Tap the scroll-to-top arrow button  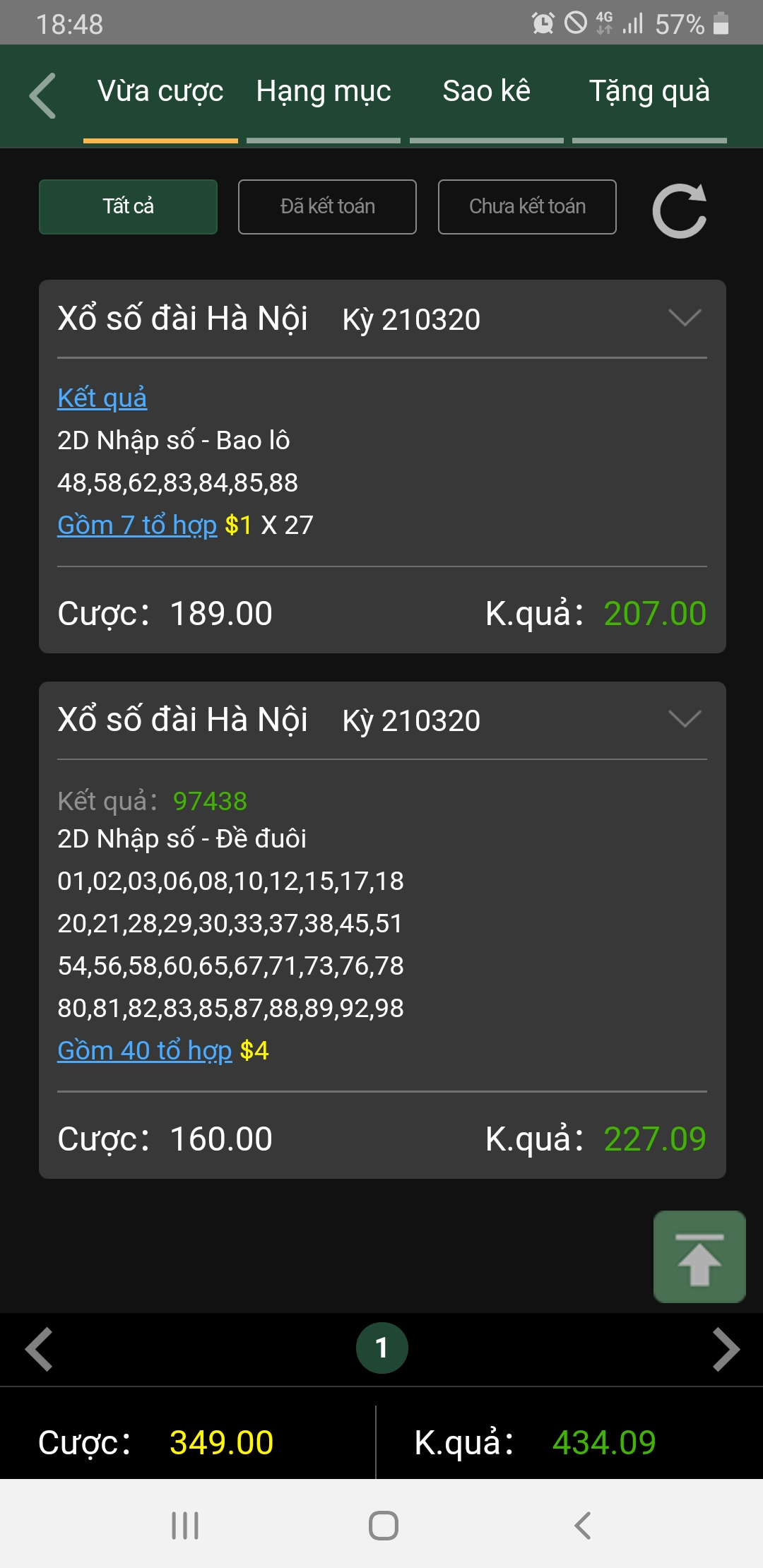coord(699,1257)
